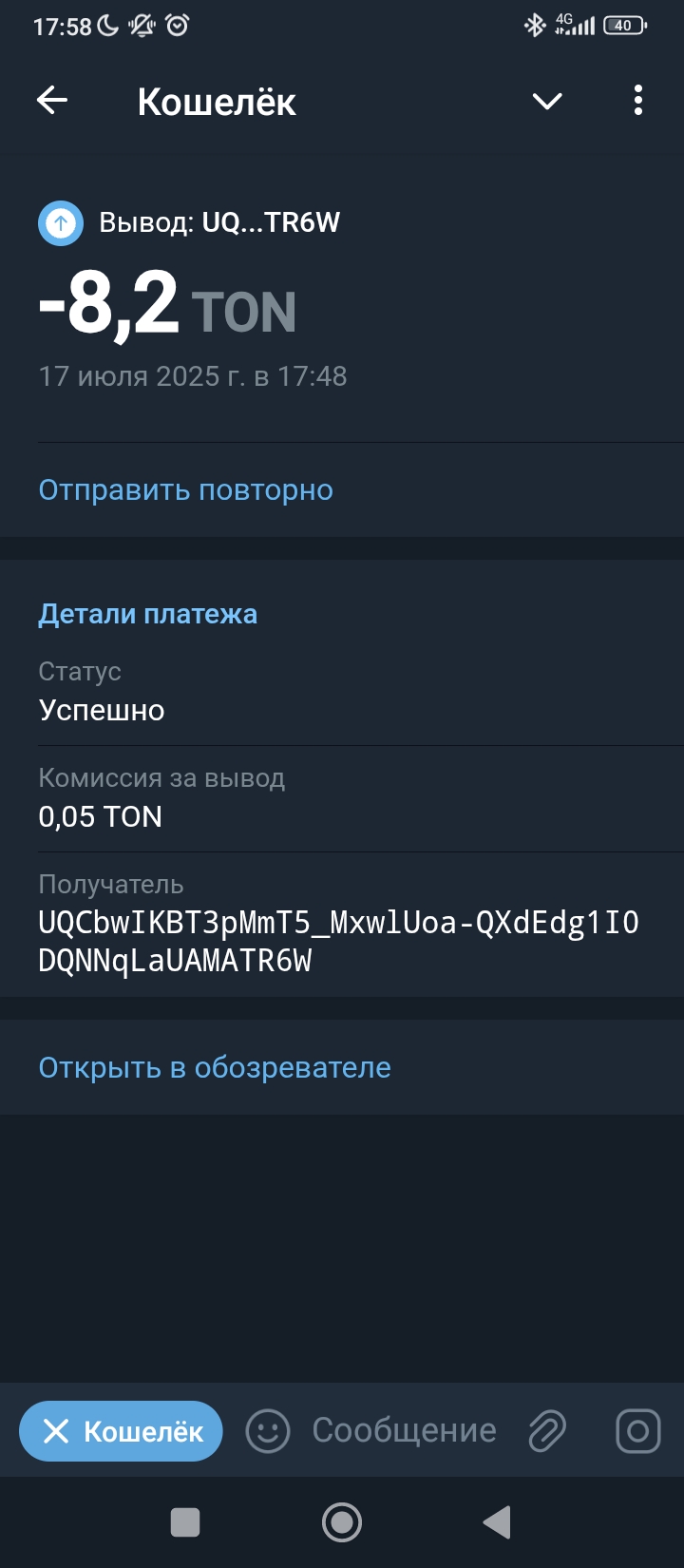This screenshot has width=684, height=1568.
Task: Open the emoji picker smiley icon
Action: [x=268, y=1431]
